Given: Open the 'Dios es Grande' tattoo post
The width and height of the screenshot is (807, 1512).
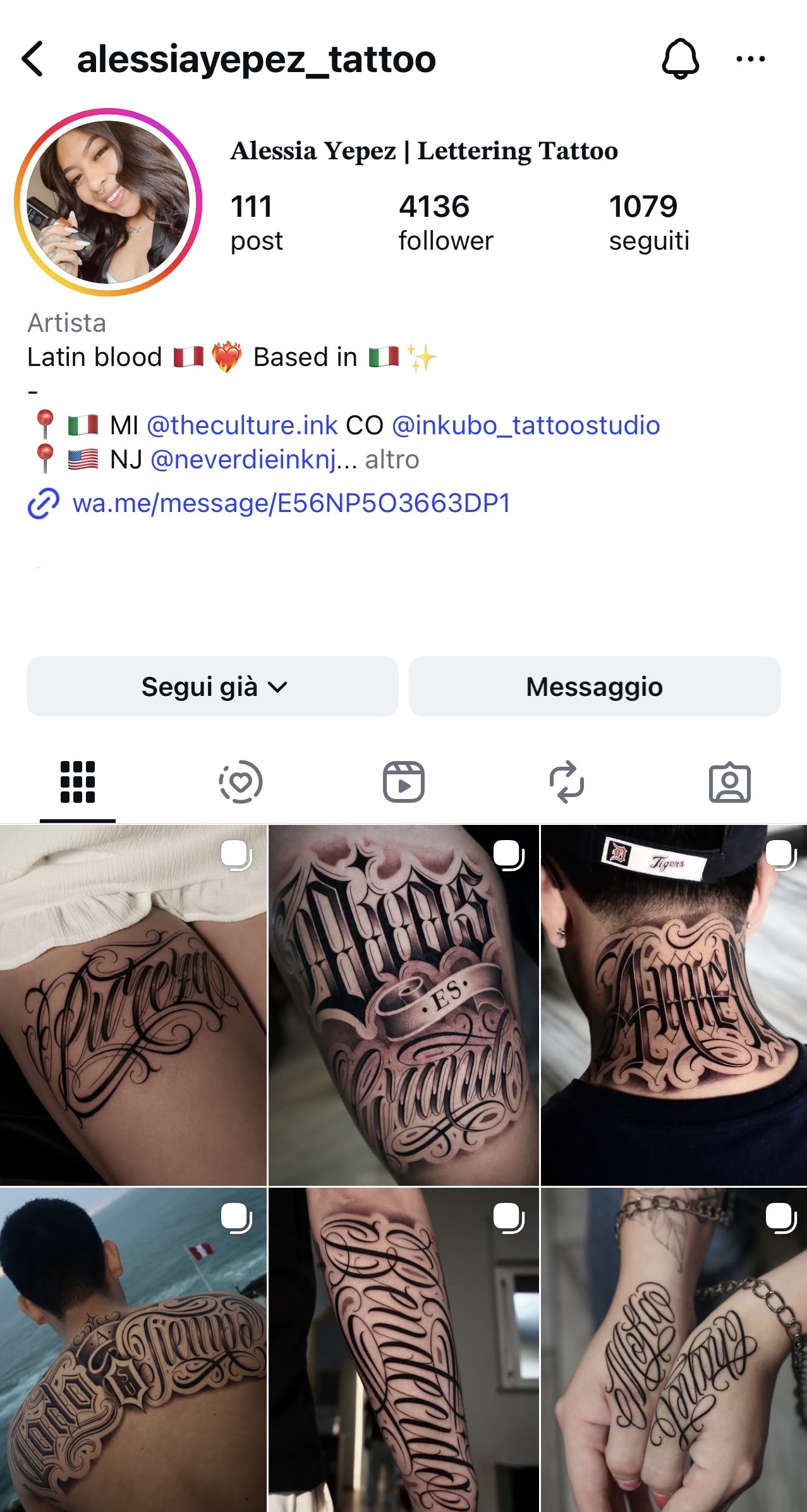Looking at the screenshot, I should 403,1005.
